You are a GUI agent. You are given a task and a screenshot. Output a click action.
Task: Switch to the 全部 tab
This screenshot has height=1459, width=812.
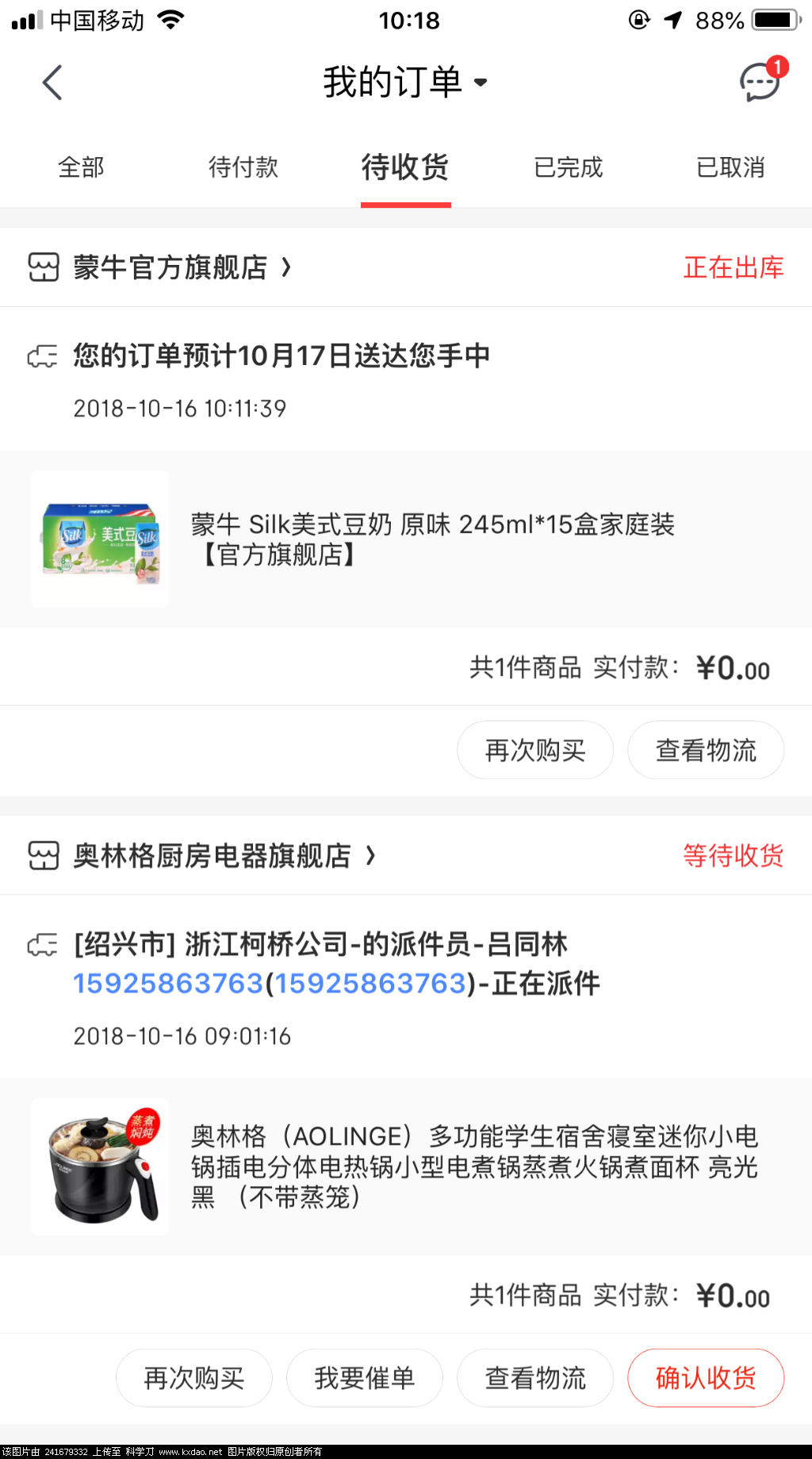pyautogui.click(x=81, y=167)
